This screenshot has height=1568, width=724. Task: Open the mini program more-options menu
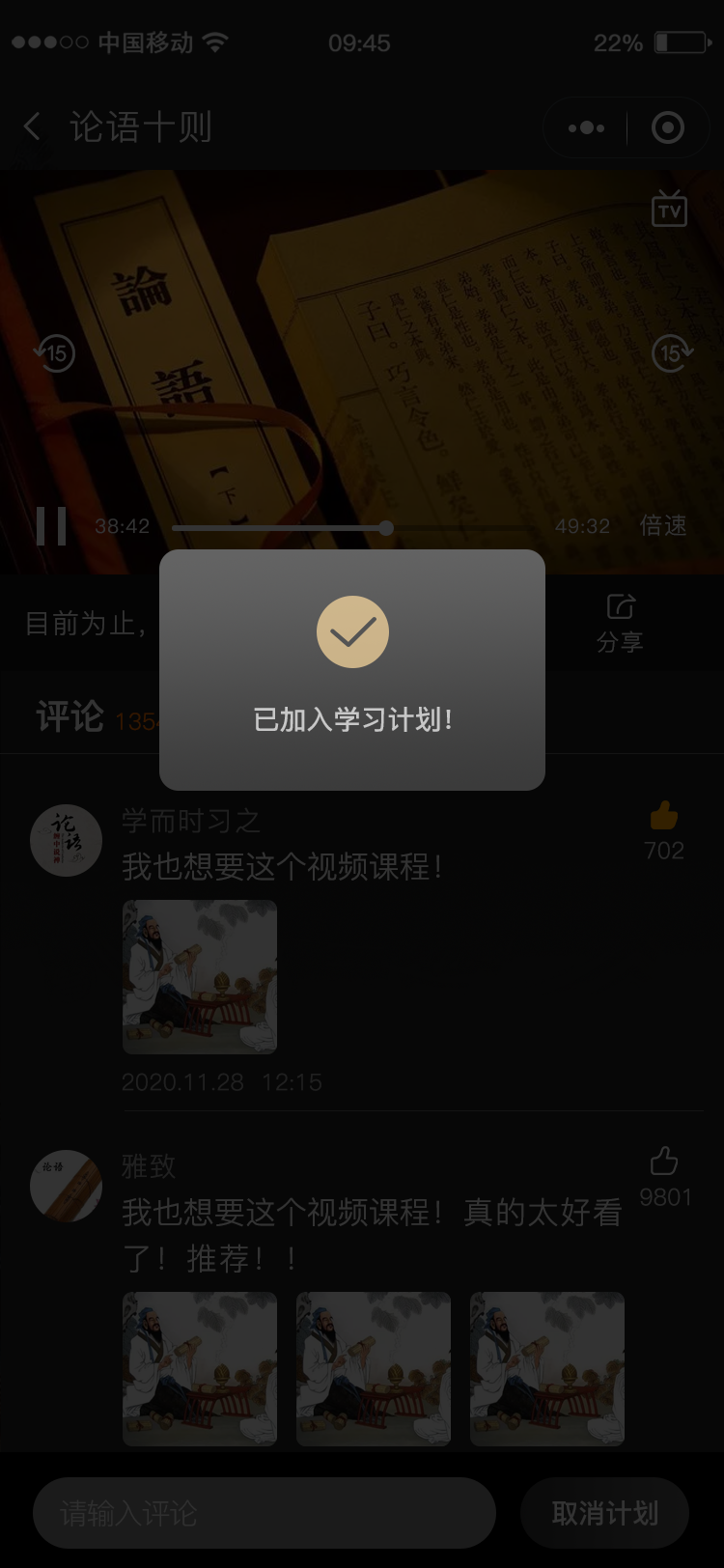(586, 127)
